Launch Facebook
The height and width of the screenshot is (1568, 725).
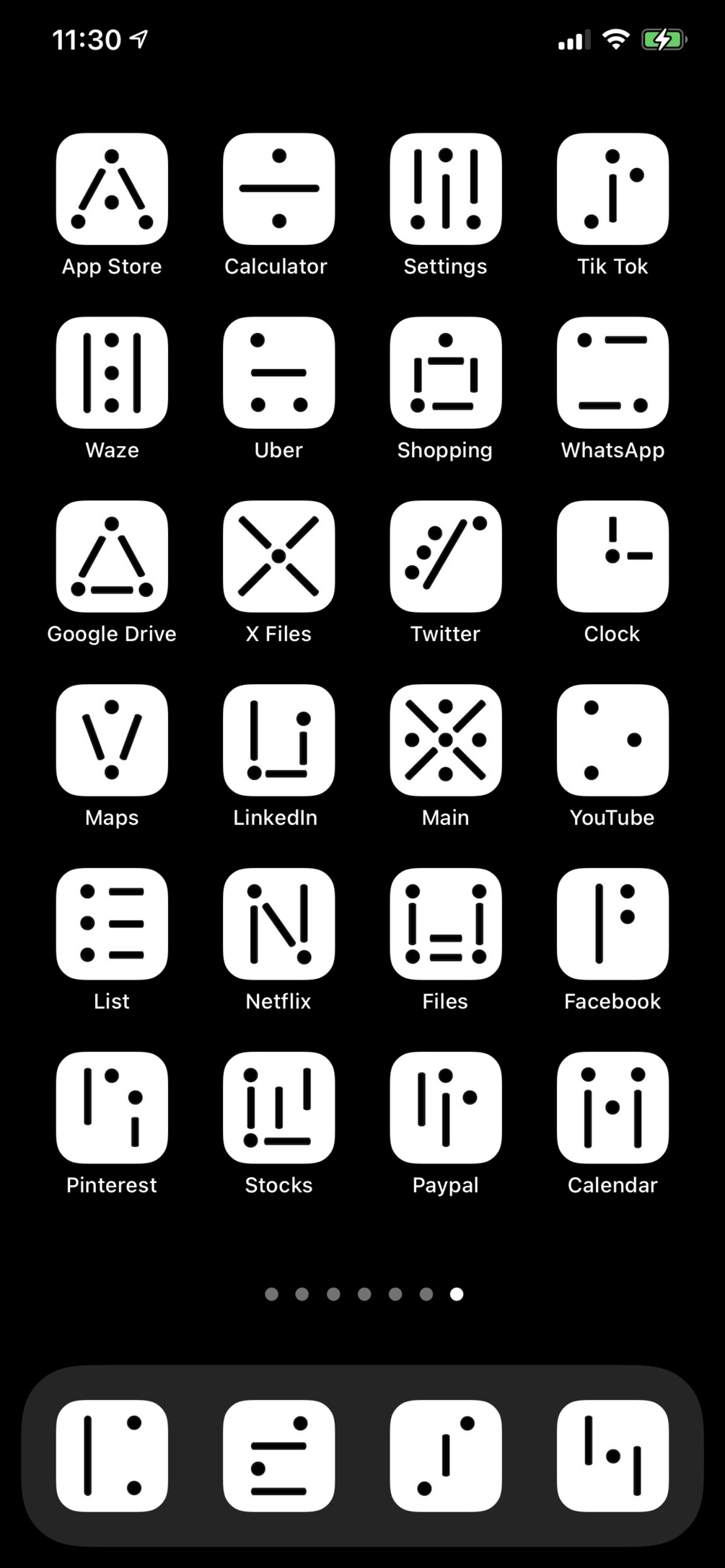[612, 924]
